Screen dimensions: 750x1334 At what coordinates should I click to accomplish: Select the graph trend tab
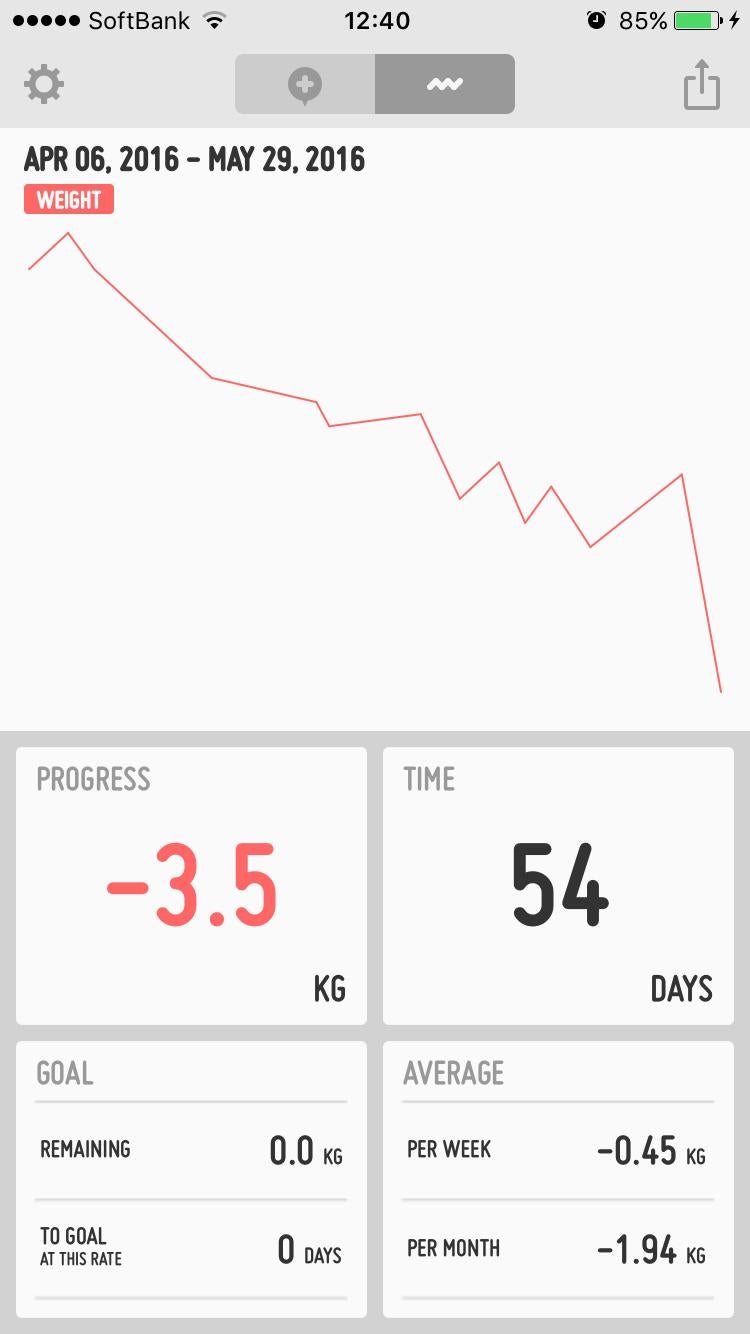(x=445, y=84)
